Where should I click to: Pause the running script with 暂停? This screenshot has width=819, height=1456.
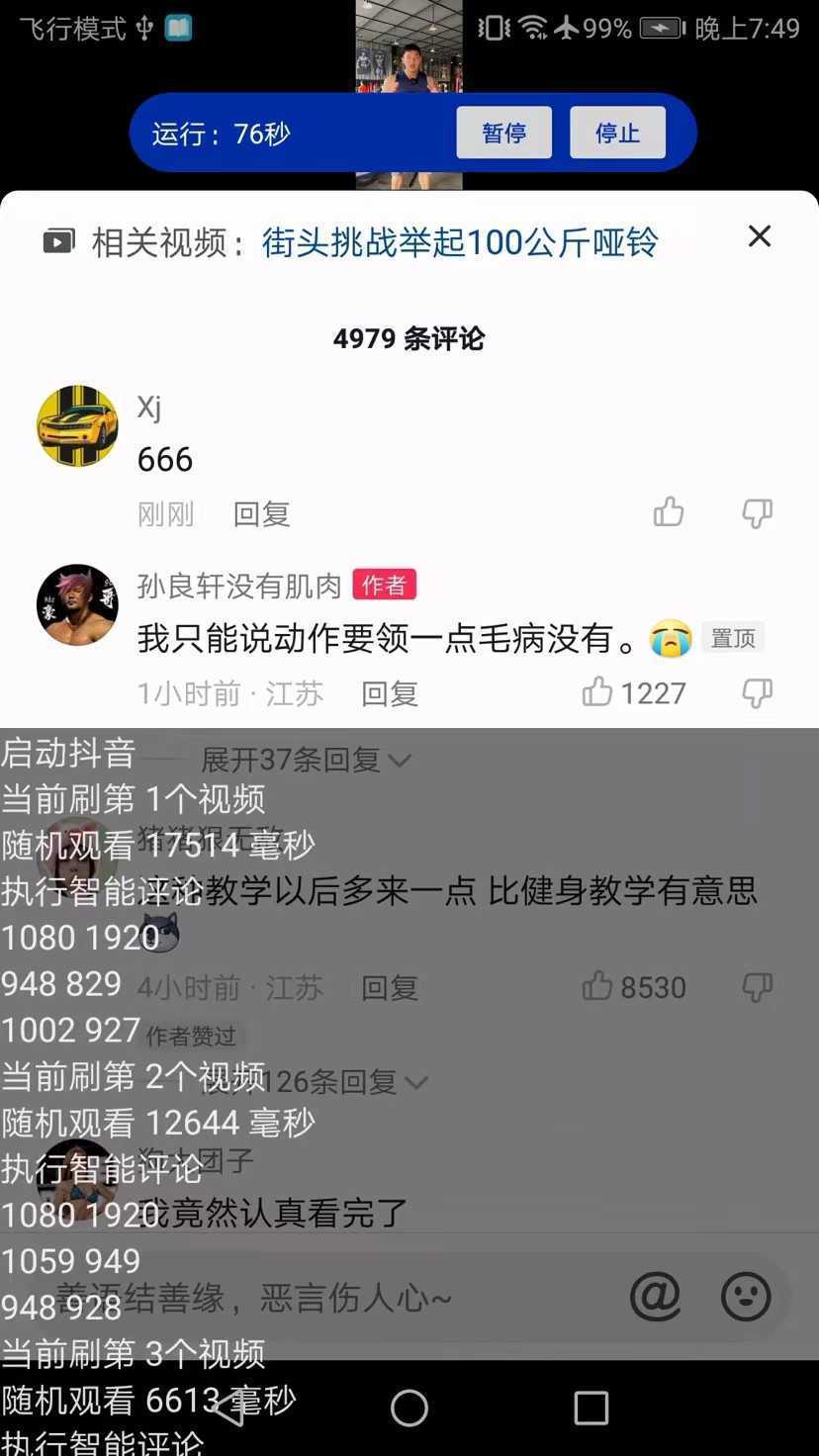tap(503, 132)
